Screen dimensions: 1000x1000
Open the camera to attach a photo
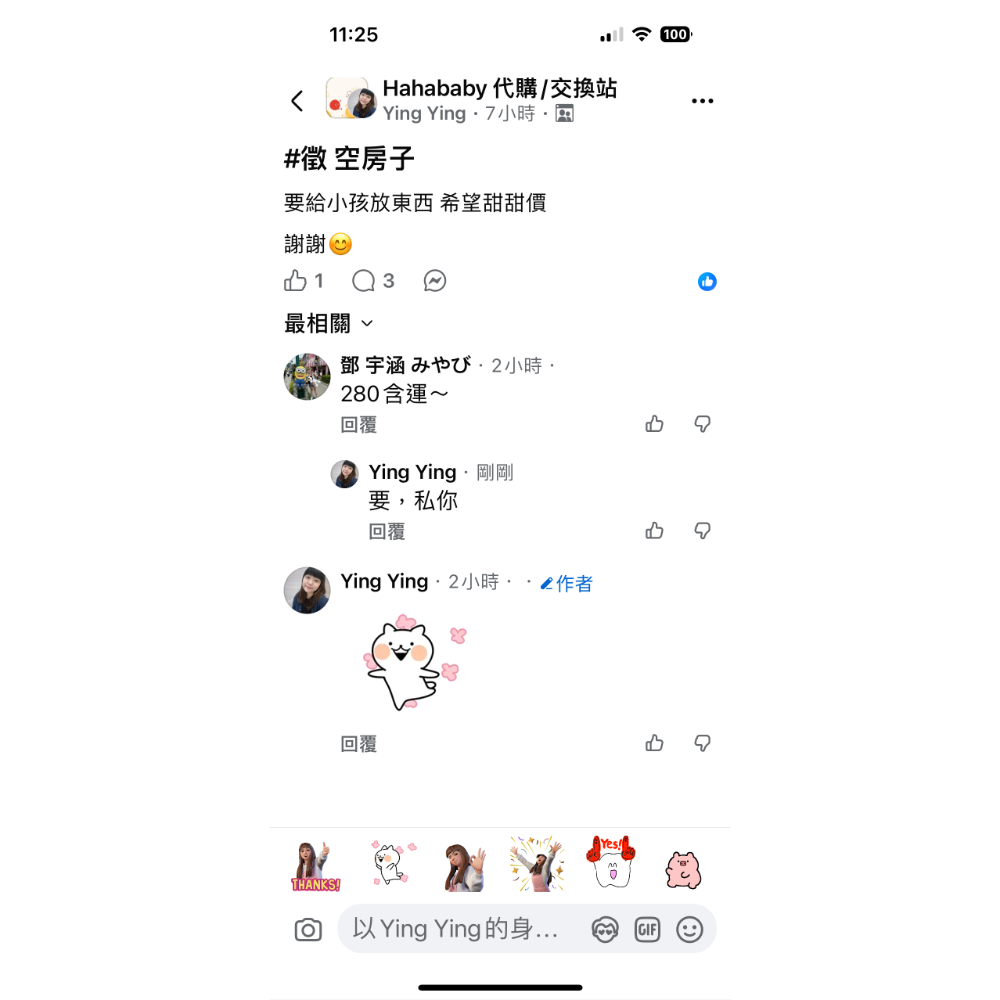click(x=308, y=930)
